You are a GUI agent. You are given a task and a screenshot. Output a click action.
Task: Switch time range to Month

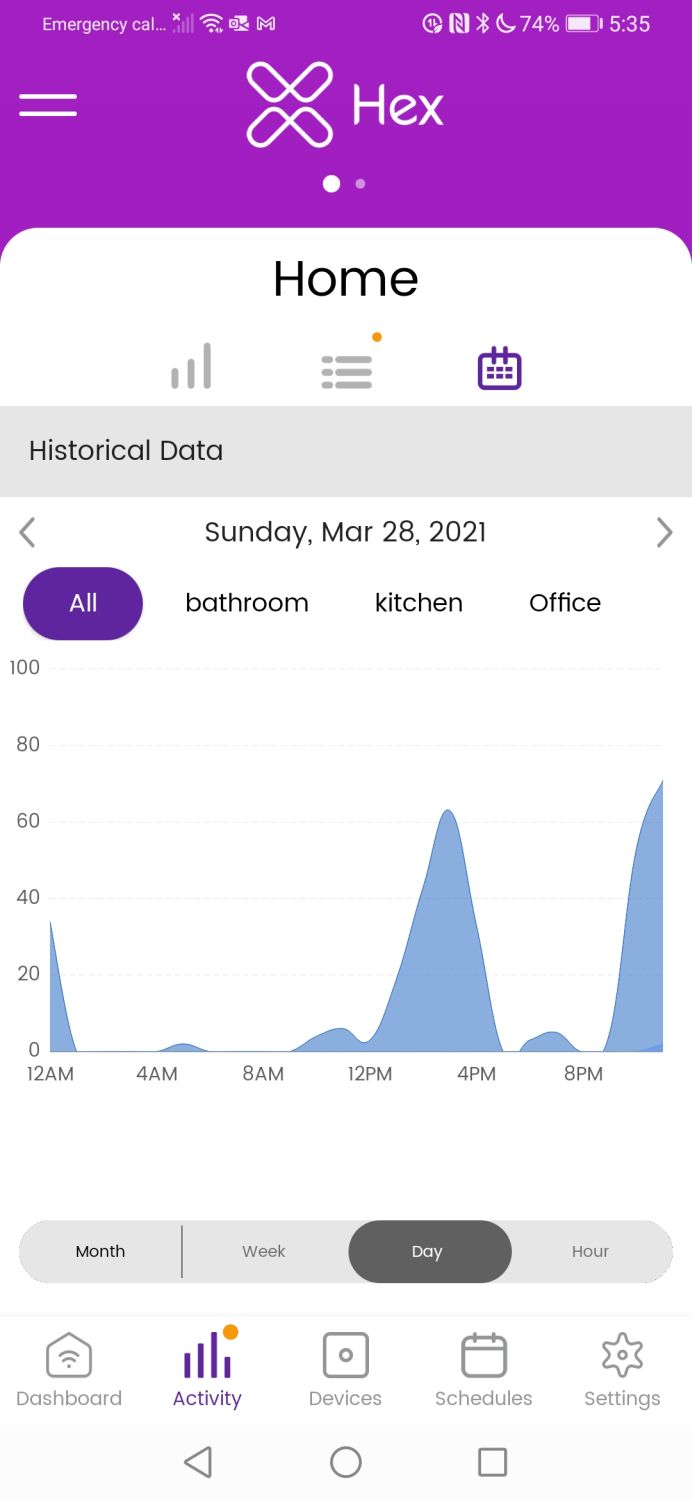click(x=100, y=1251)
